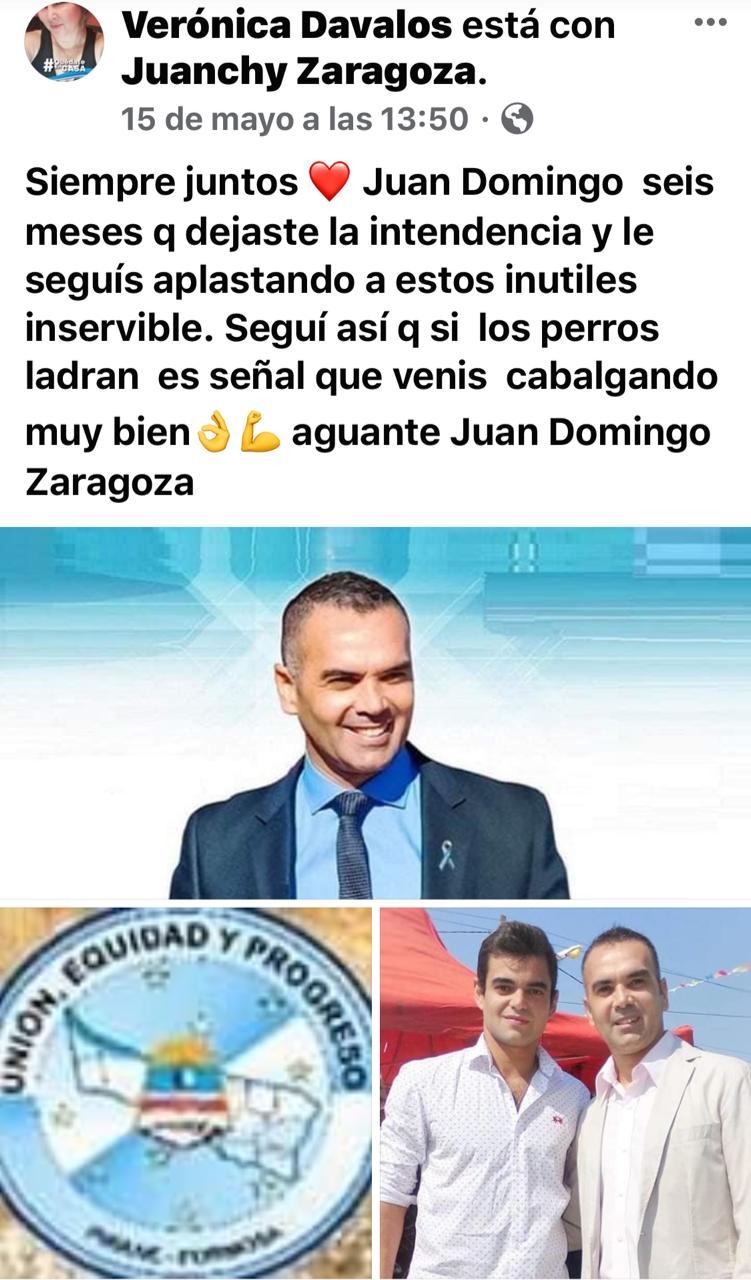Open the photo of two men standing together

[566, 1093]
